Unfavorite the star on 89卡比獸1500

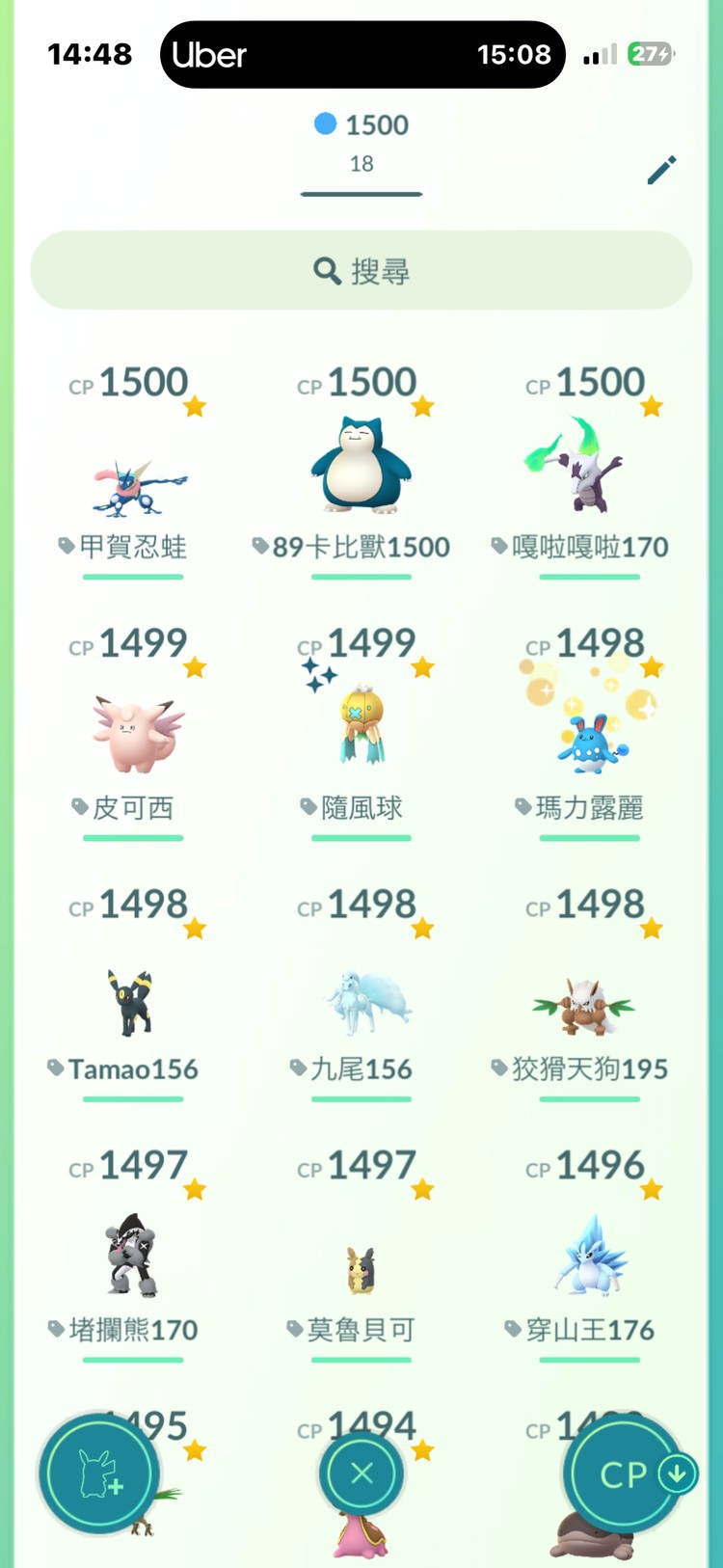pyautogui.click(x=422, y=407)
